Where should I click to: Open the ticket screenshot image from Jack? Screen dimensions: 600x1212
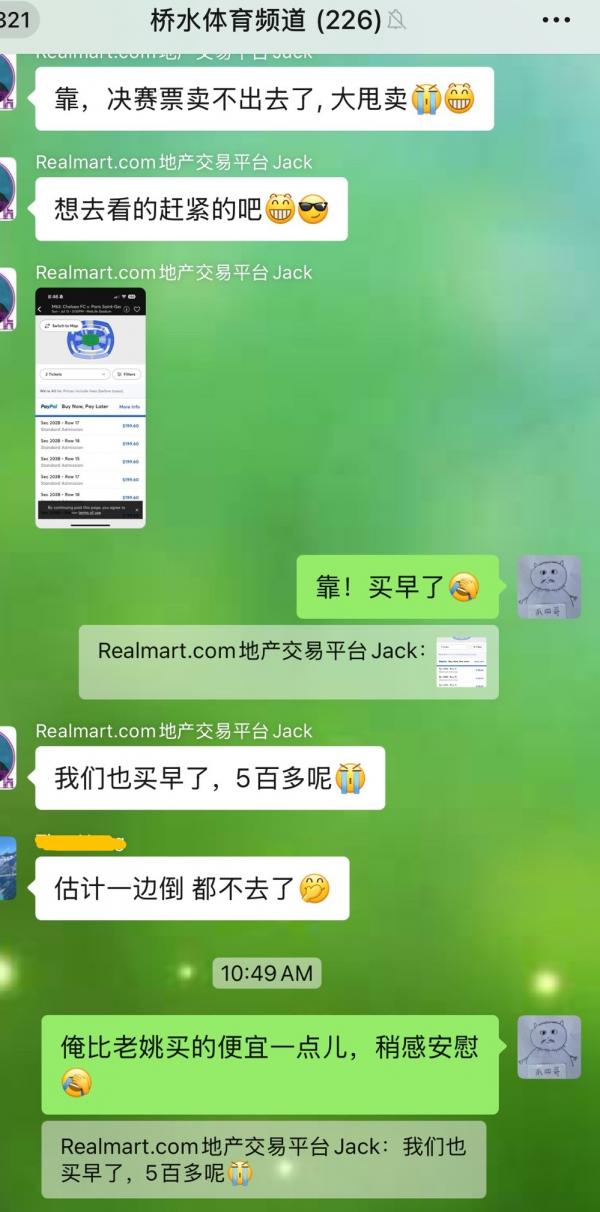point(90,408)
